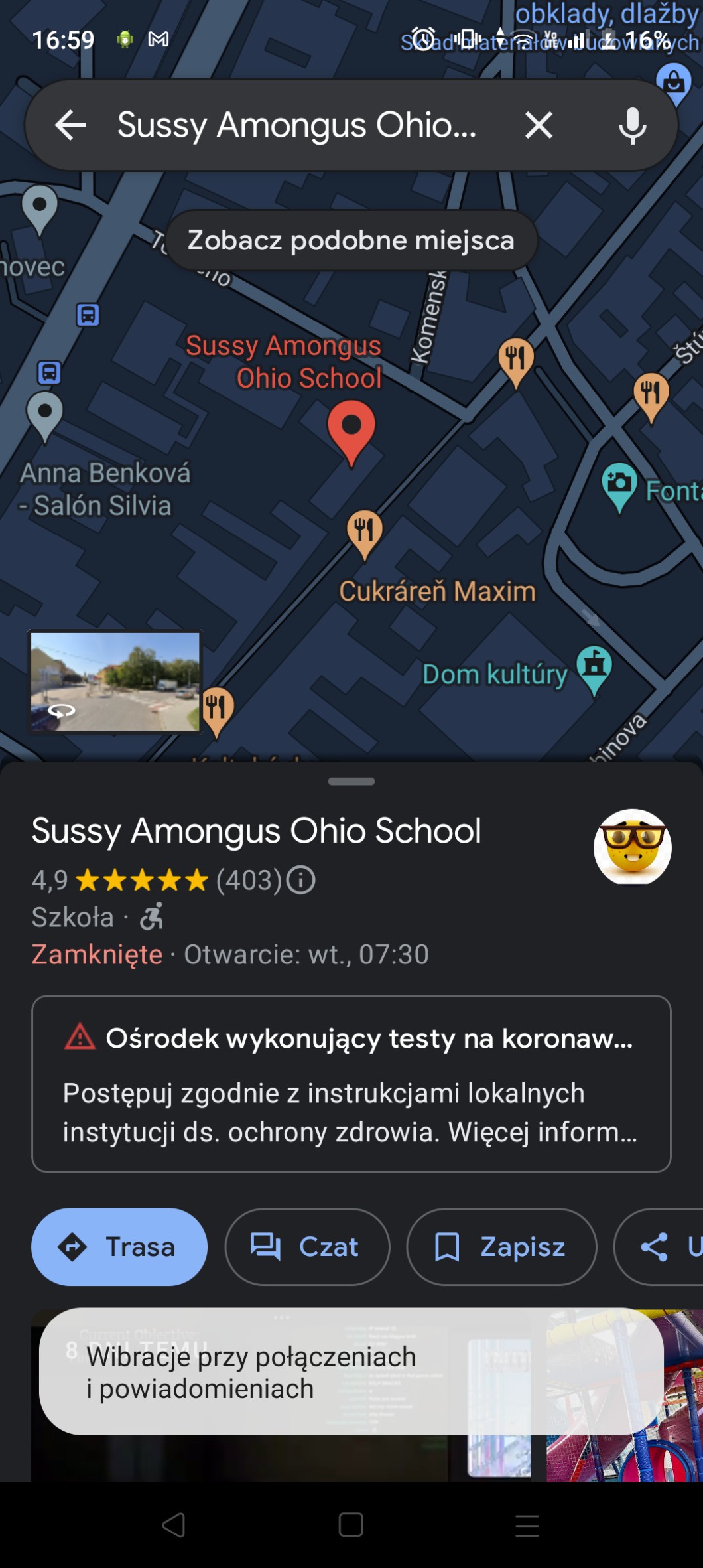Viewport: 703px width, 1568px height.
Task: Expand the place sheet via drag handle
Action: coord(351,782)
